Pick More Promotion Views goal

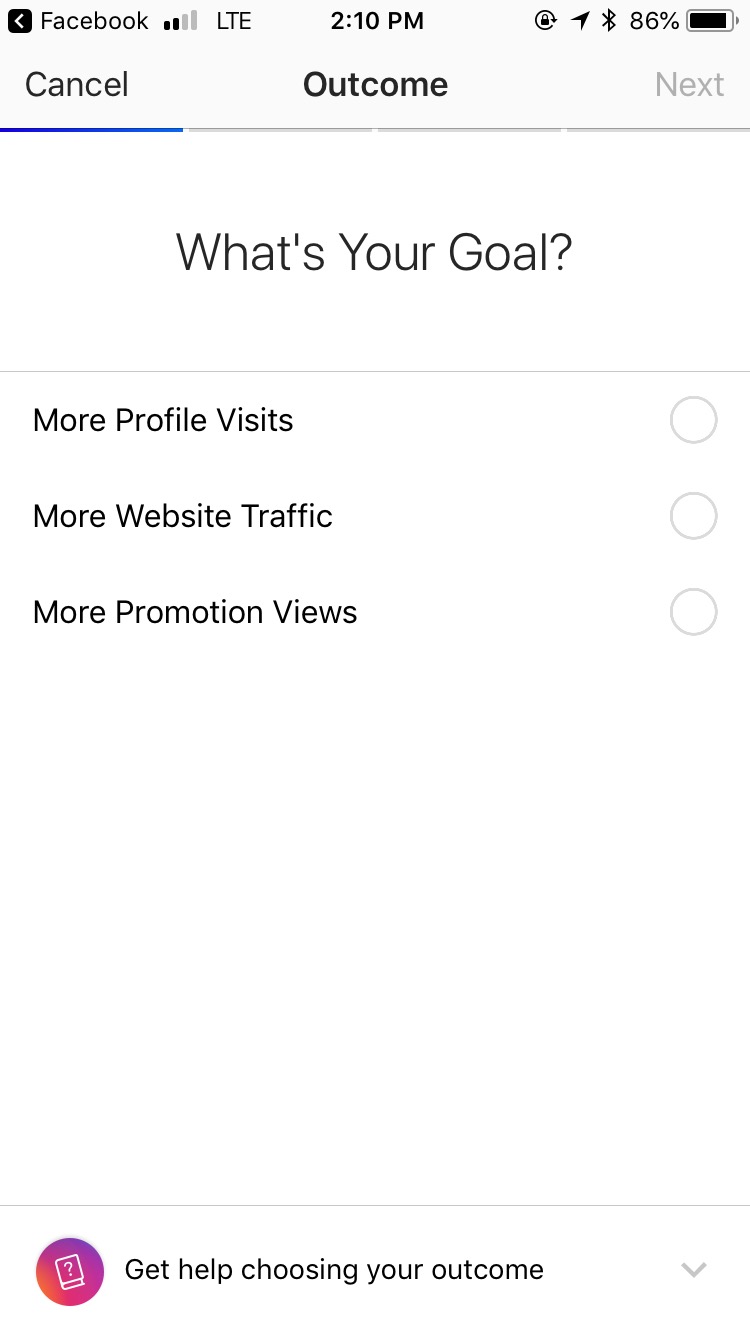(x=375, y=612)
